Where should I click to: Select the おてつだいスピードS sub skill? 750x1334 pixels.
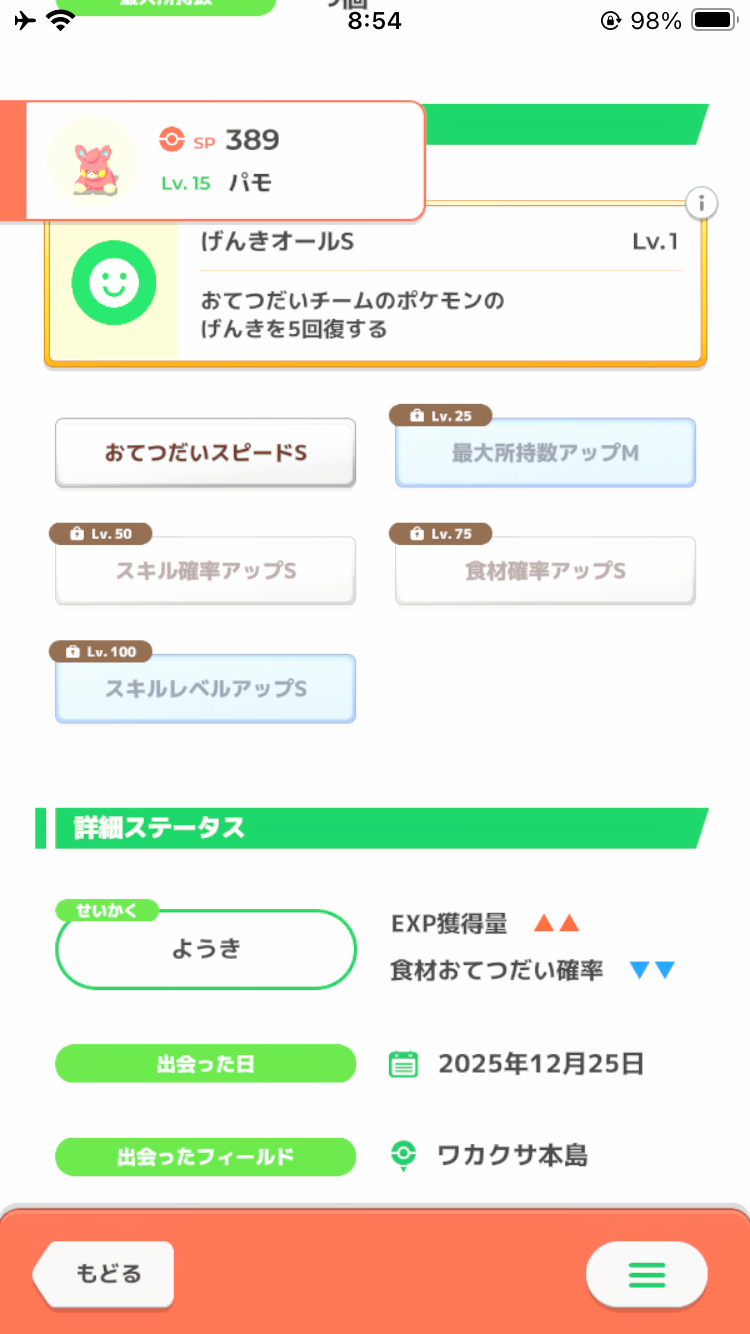click(x=205, y=453)
